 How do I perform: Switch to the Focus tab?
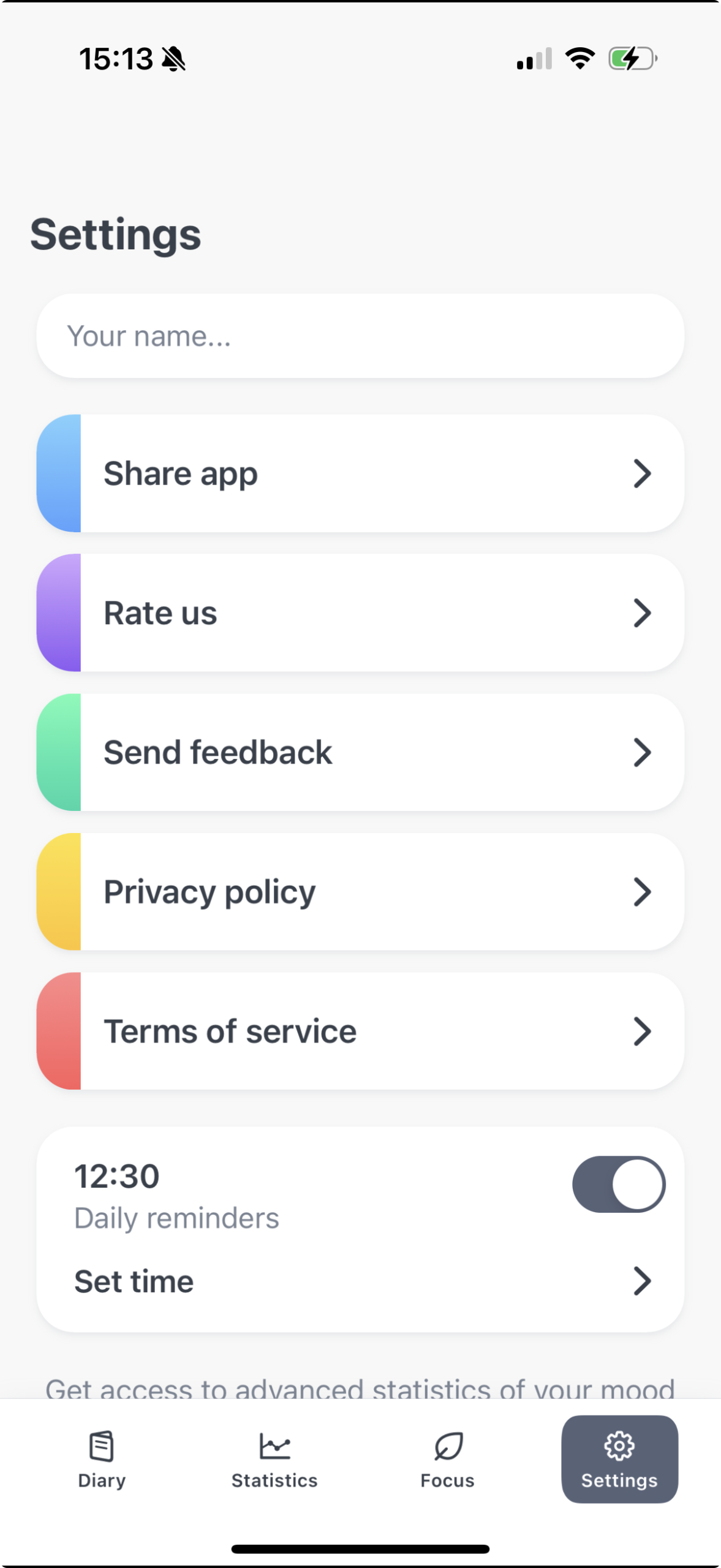click(447, 1460)
